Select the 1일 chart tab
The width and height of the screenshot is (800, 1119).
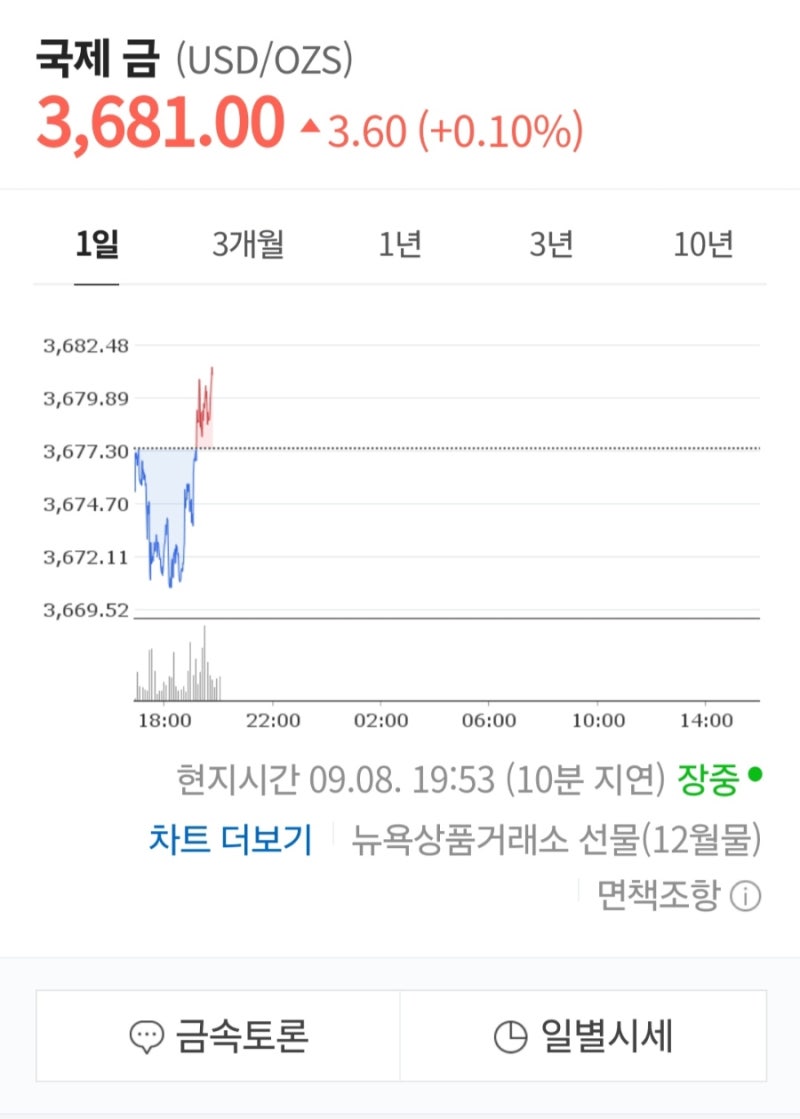(98, 243)
